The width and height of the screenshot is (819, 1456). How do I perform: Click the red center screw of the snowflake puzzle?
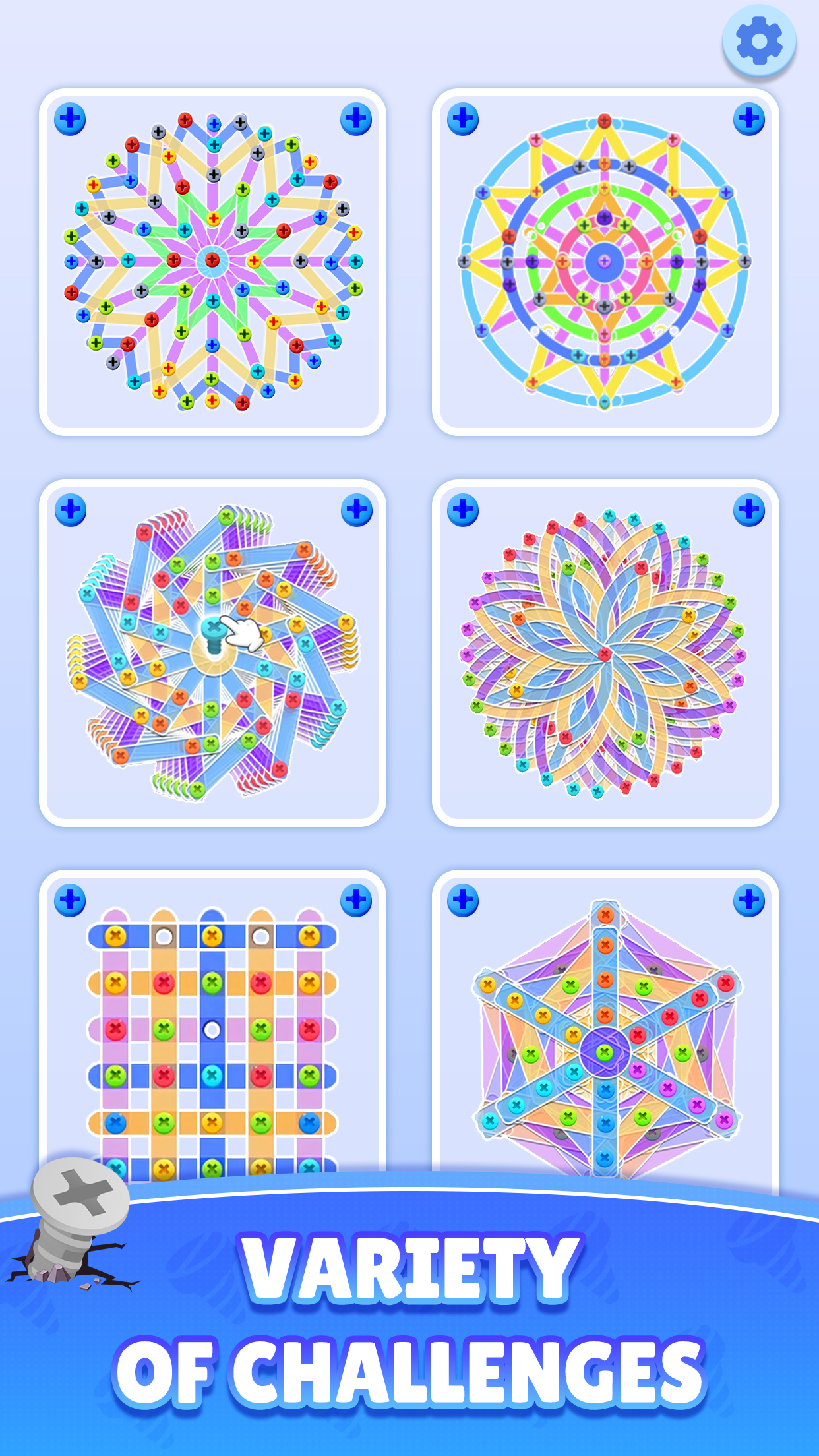point(212,260)
